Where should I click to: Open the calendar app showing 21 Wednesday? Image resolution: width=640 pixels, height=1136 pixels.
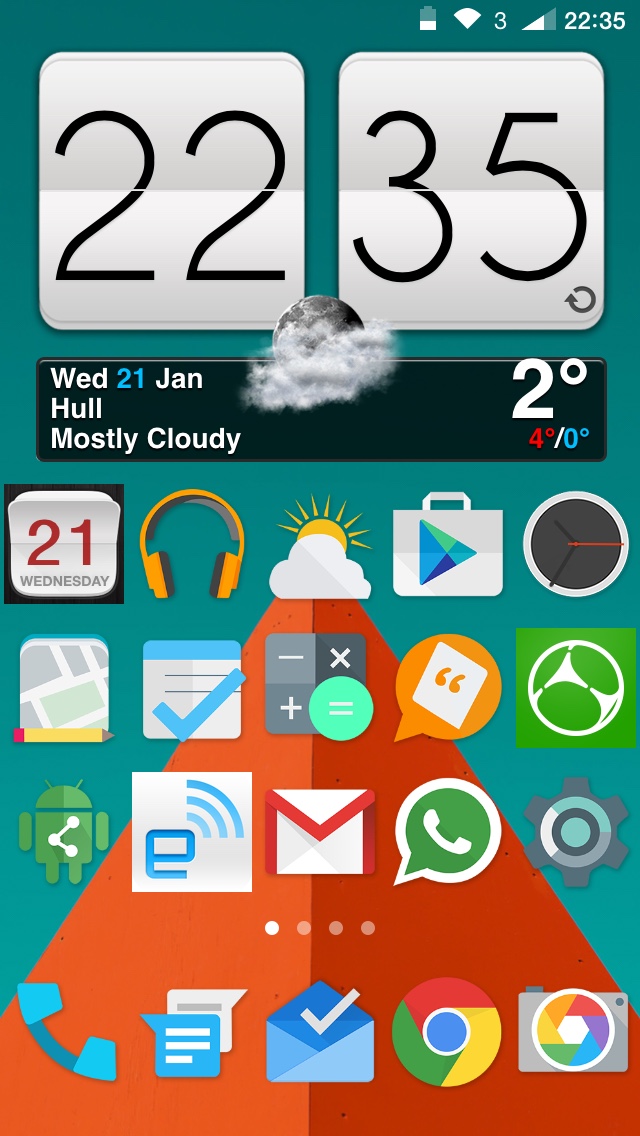coord(64,544)
